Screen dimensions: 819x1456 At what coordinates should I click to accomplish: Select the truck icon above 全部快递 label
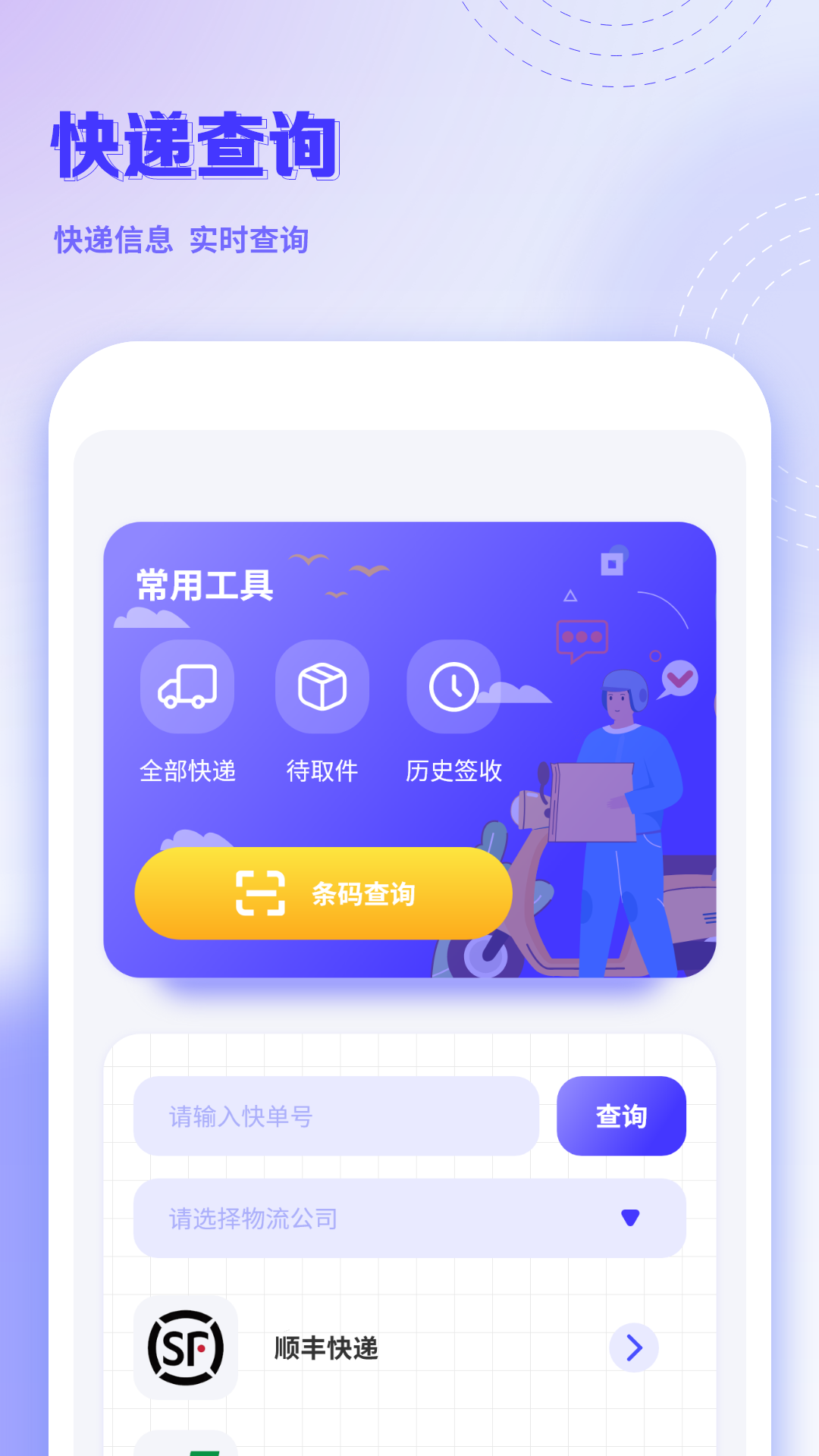[187, 686]
